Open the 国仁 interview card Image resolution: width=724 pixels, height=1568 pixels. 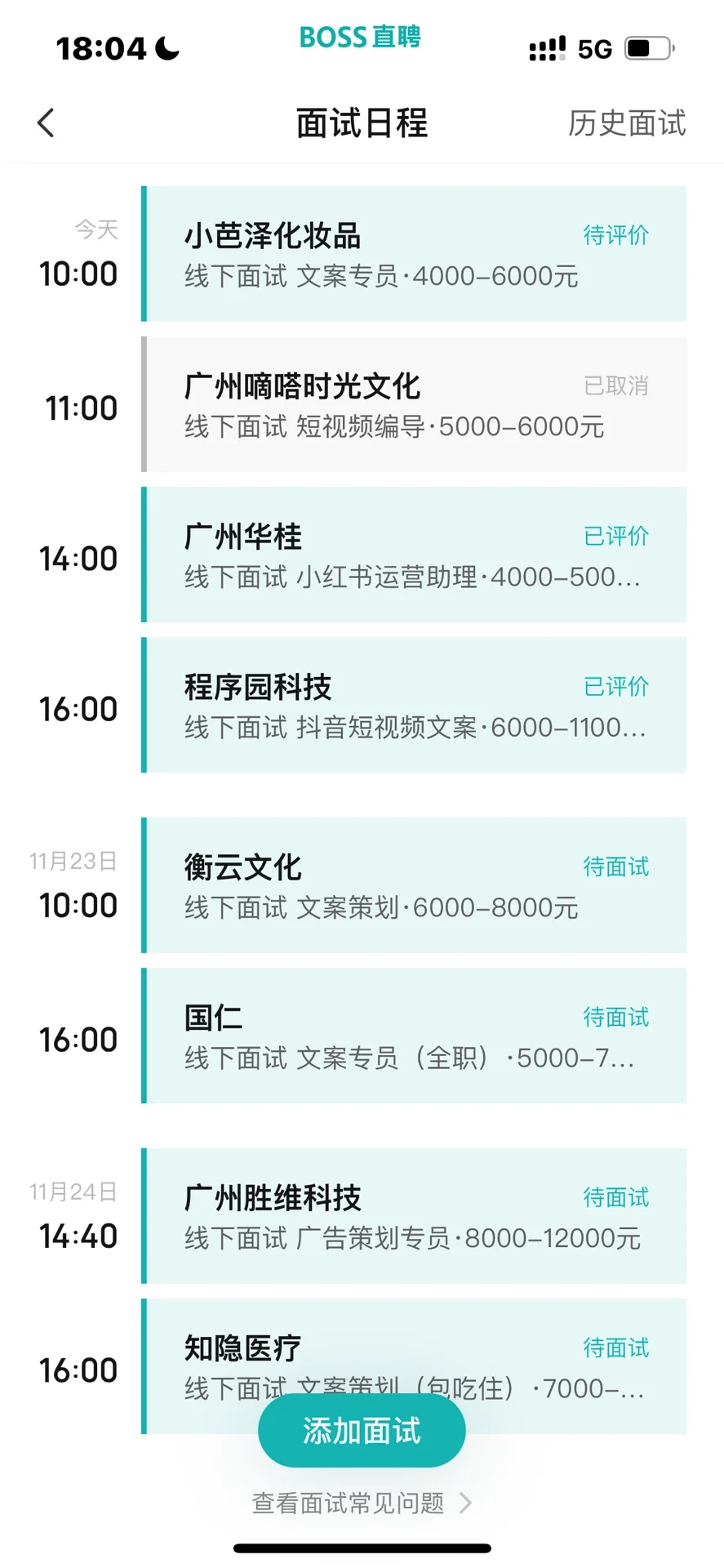click(414, 1036)
